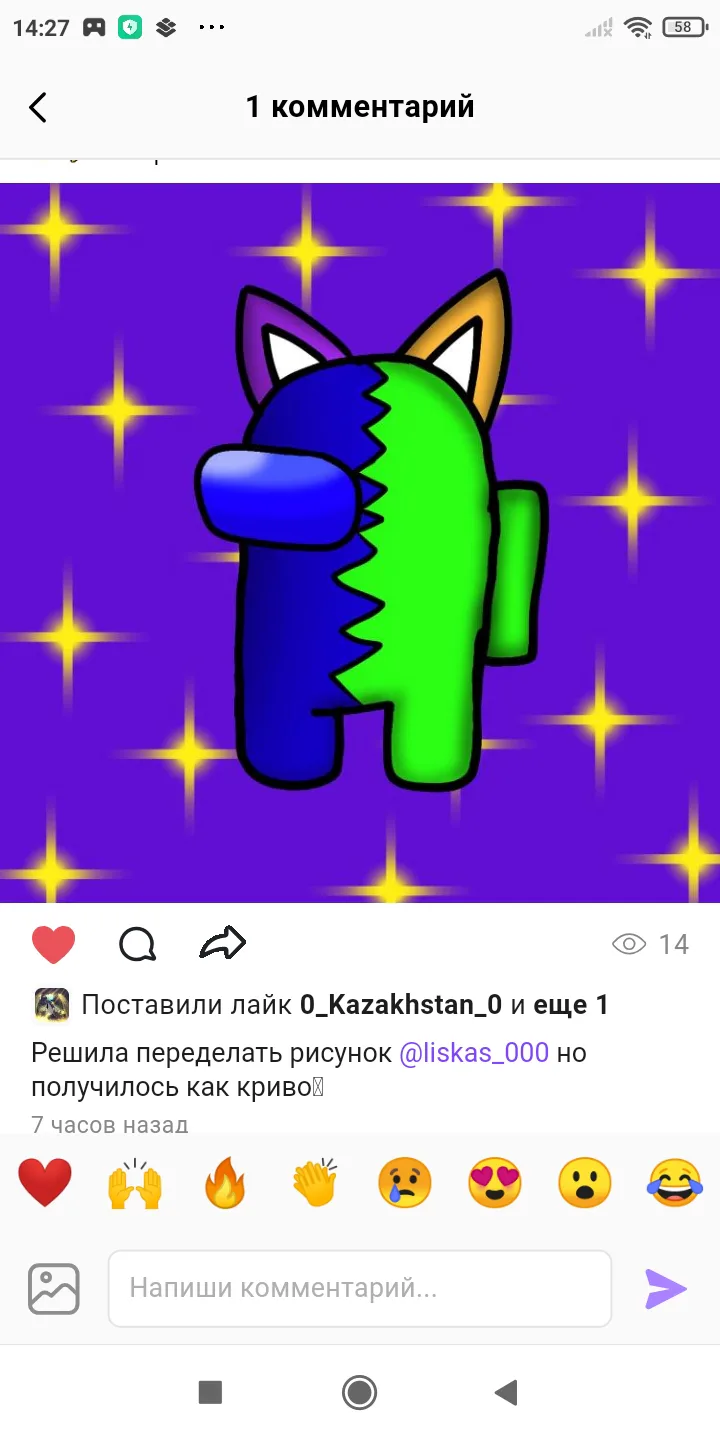This screenshot has width=720, height=1440.
Task: React with the red heart emoji
Action: (x=45, y=1184)
